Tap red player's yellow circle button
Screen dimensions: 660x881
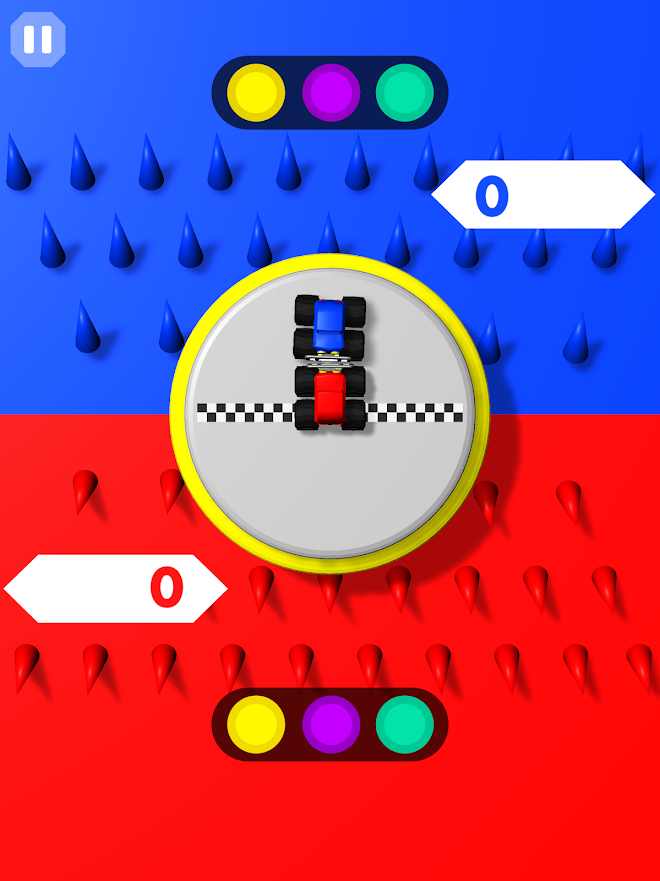coord(256,724)
